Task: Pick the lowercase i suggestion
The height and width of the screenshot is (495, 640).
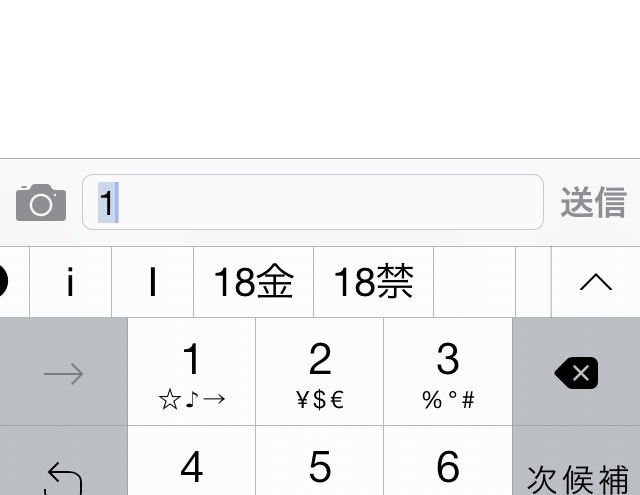Action: click(70, 284)
